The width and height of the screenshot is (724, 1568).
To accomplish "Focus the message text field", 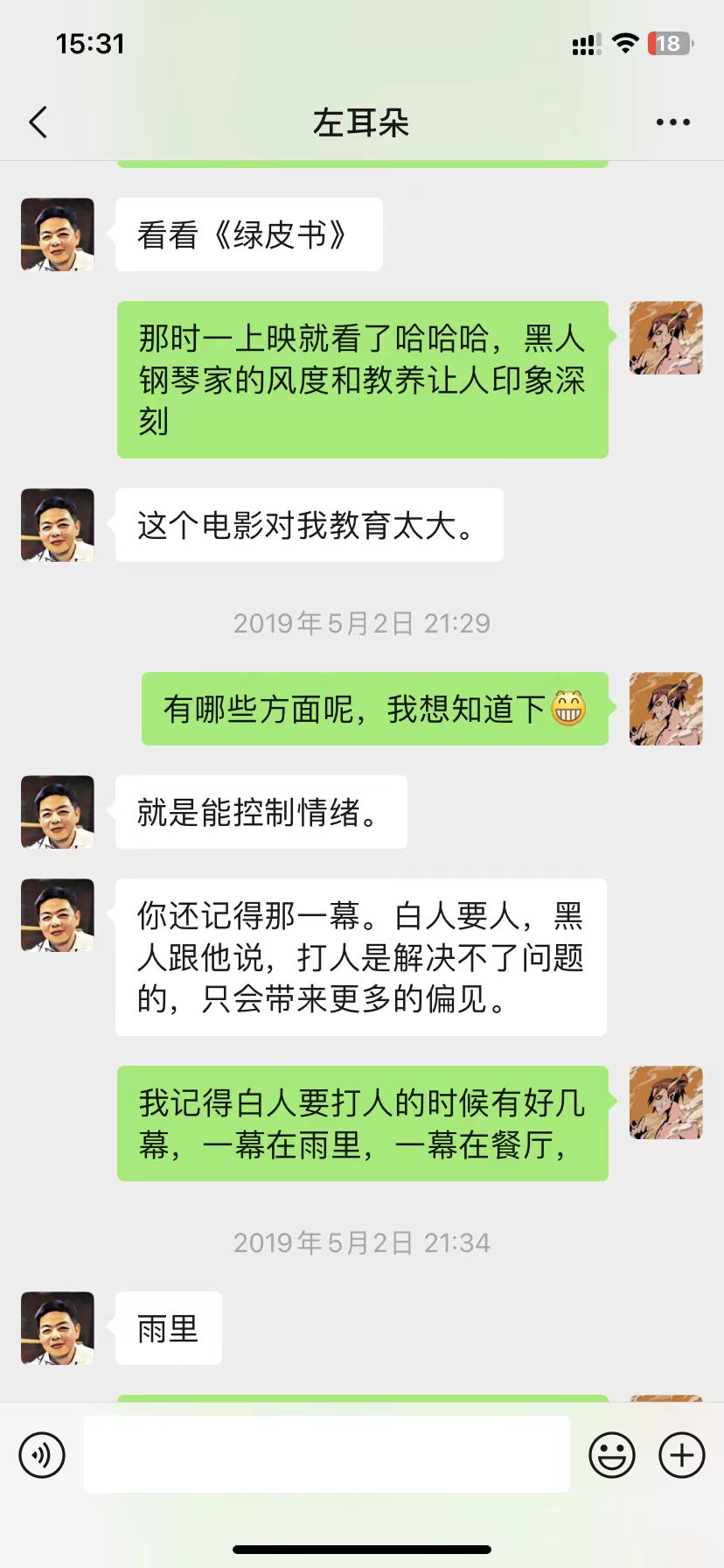I will click(327, 1454).
